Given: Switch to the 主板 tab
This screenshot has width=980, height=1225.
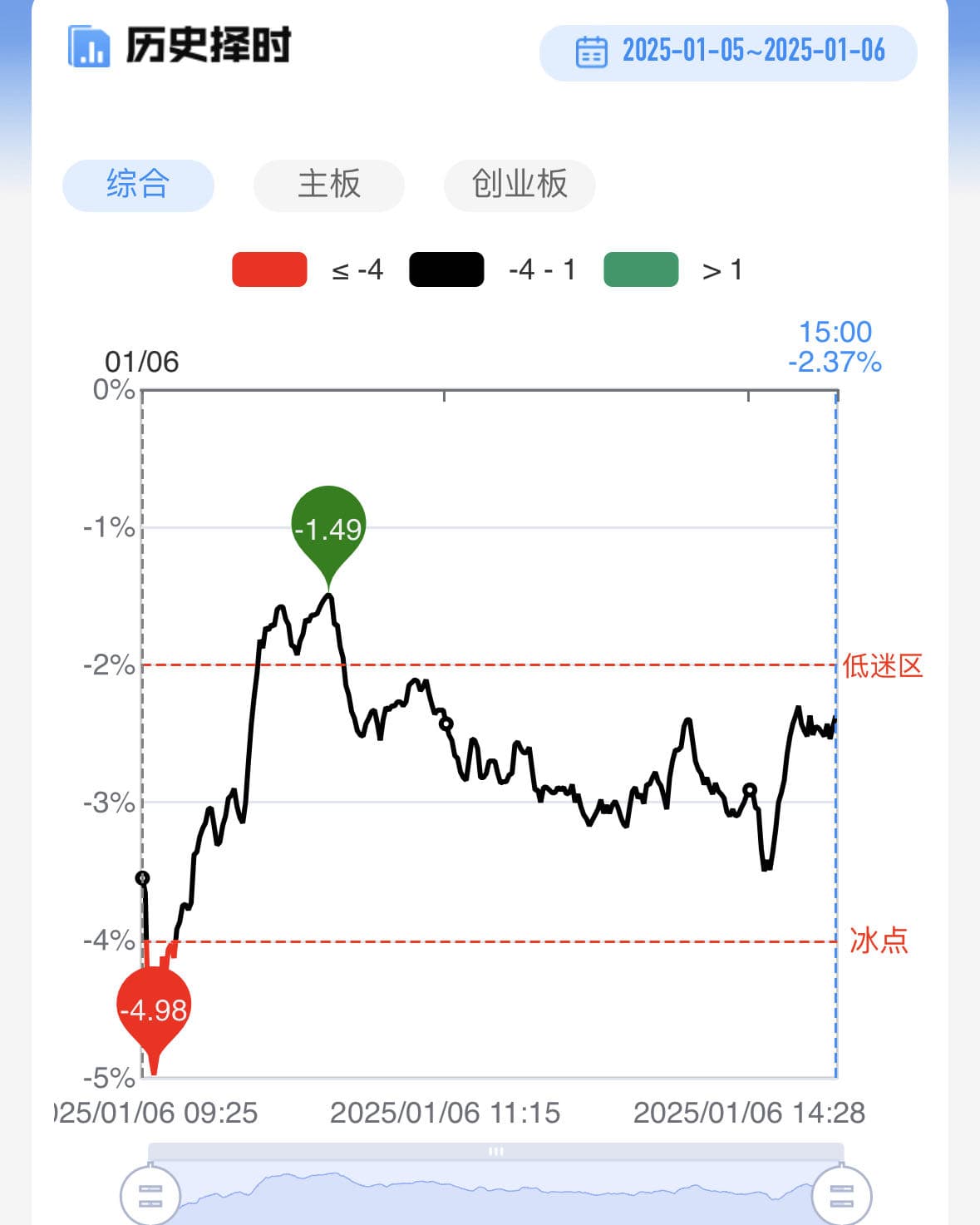Looking at the screenshot, I should click(x=328, y=185).
